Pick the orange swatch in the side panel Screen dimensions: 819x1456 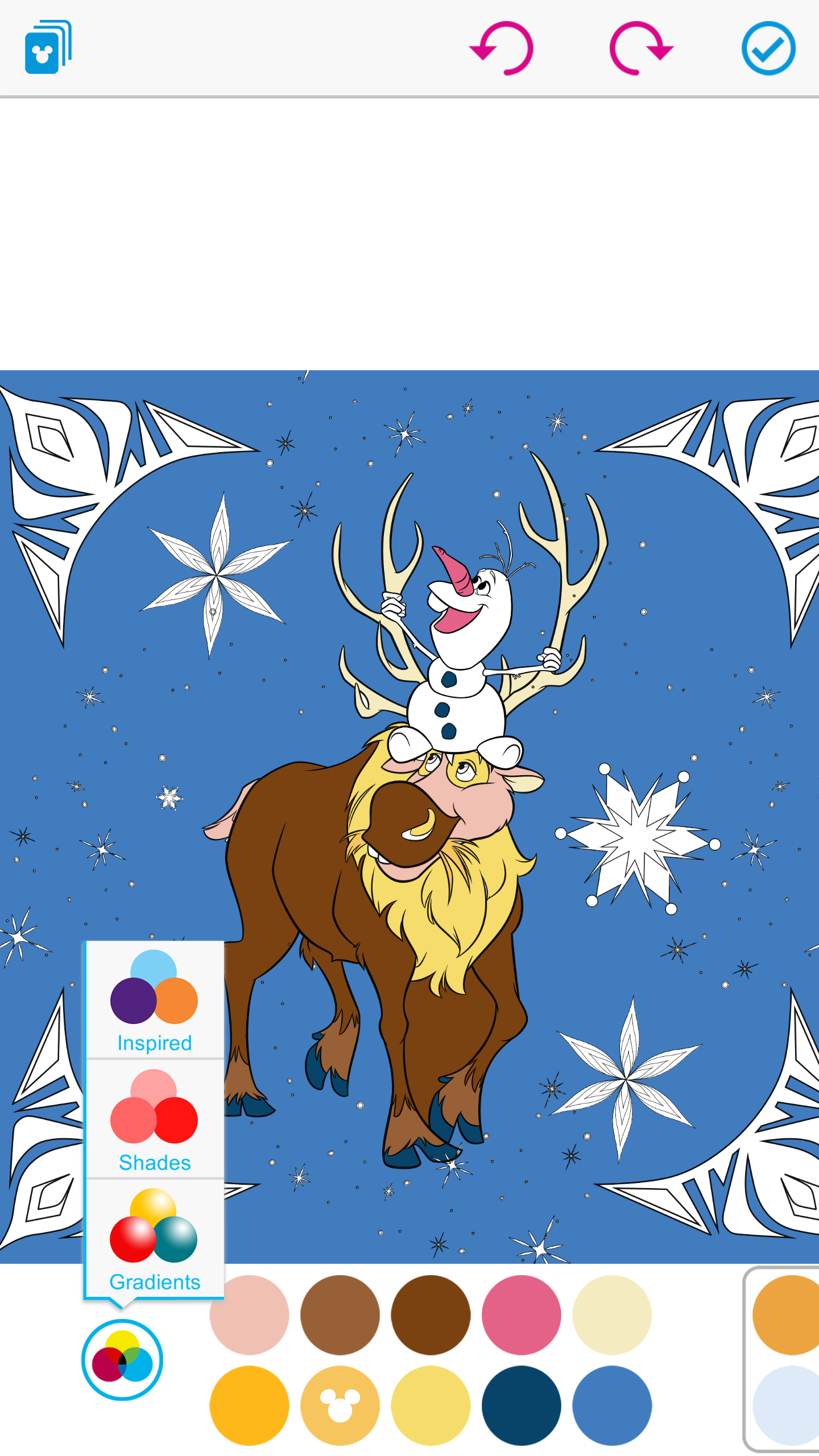point(788,1315)
